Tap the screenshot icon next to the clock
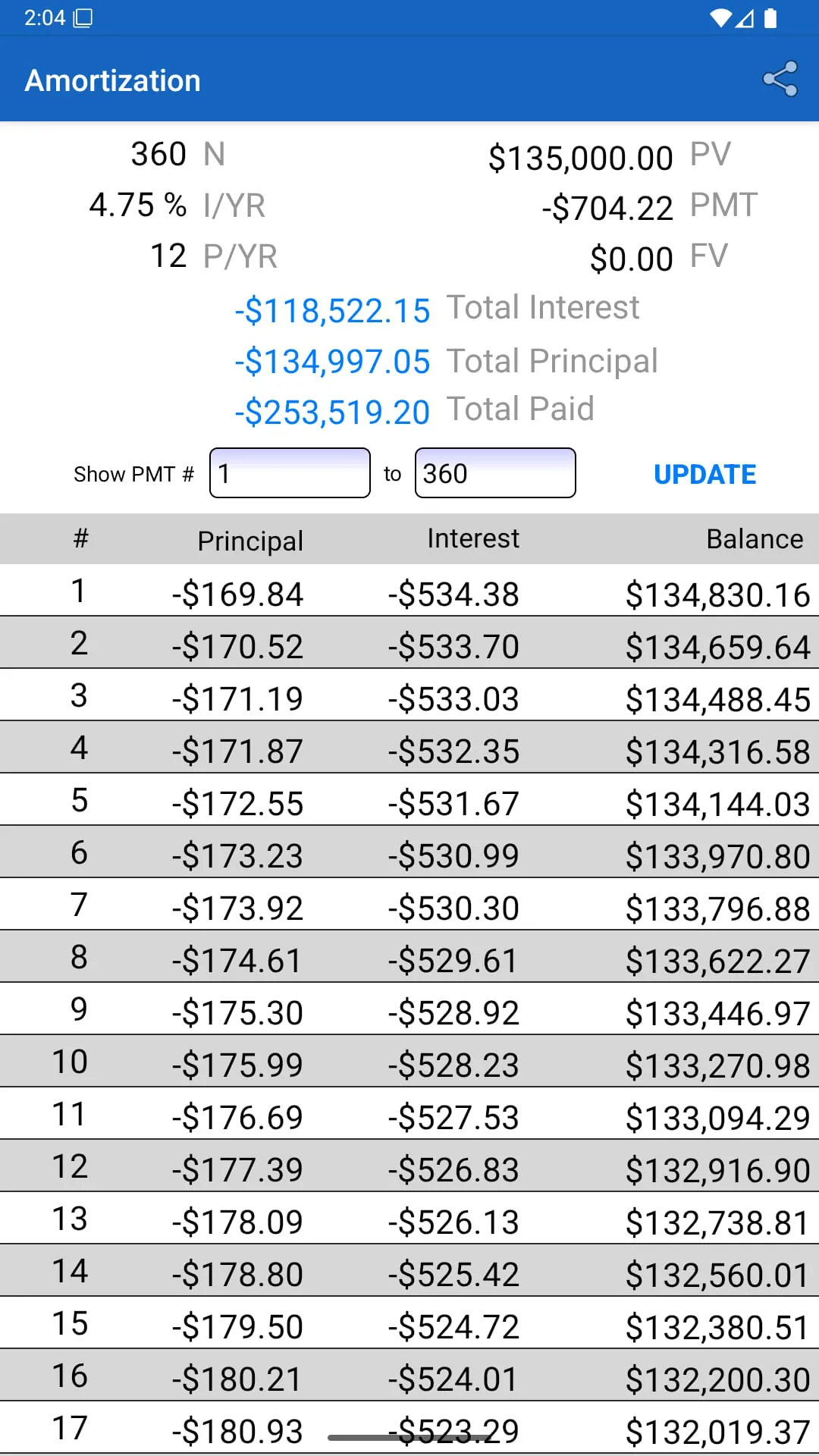Image resolution: width=819 pixels, height=1456 pixels. point(81,17)
